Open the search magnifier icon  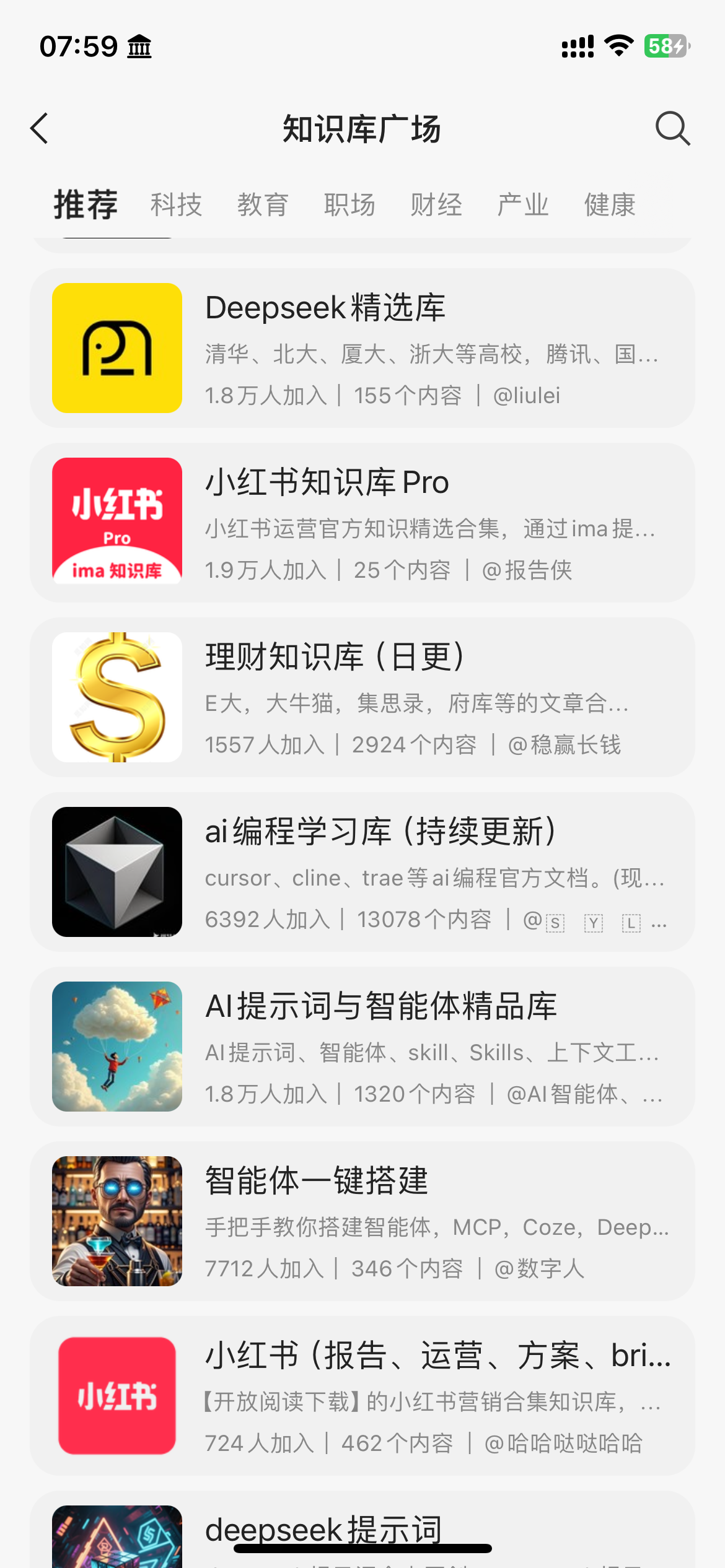click(672, 129)
